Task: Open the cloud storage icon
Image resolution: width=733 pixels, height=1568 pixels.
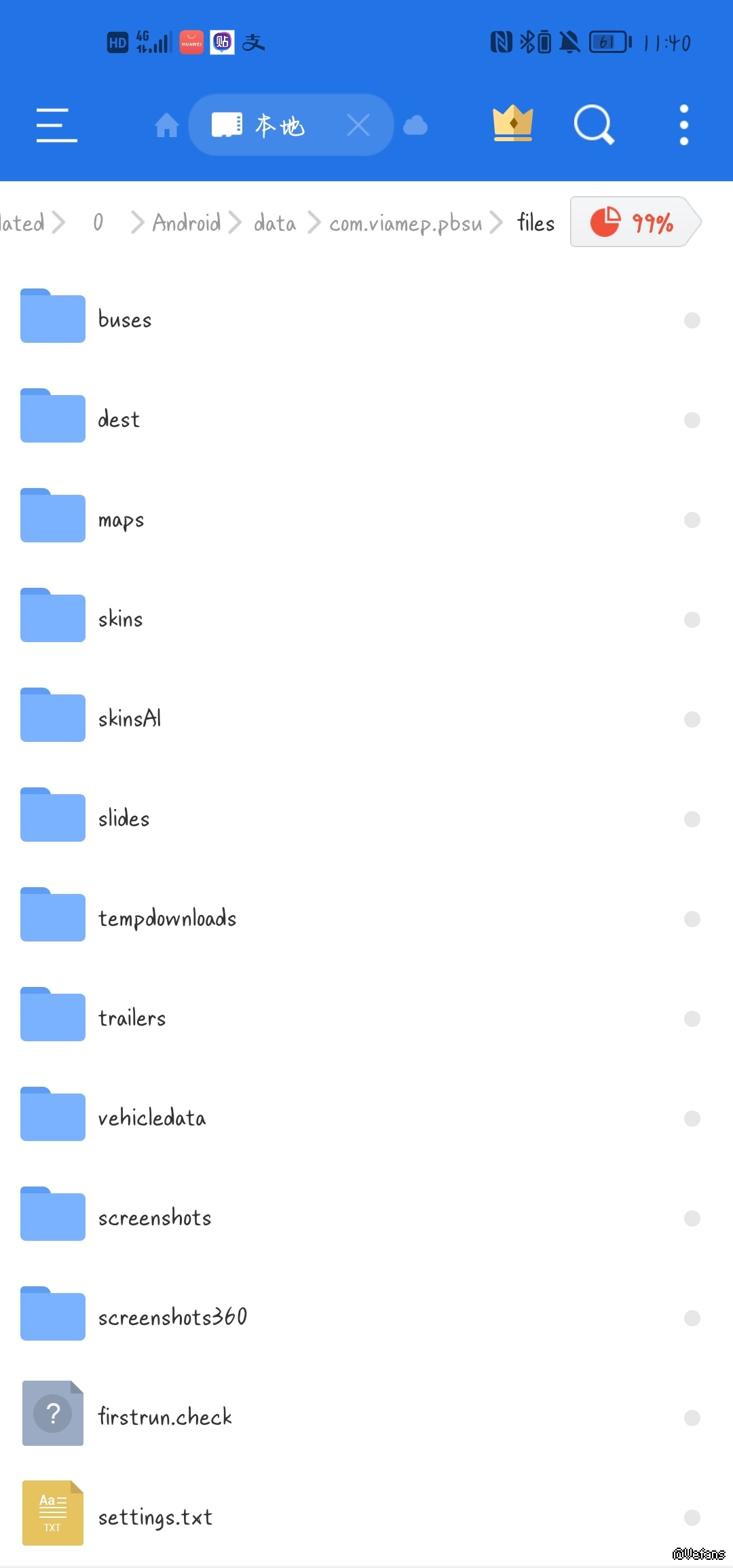Action: pos(415,126)
